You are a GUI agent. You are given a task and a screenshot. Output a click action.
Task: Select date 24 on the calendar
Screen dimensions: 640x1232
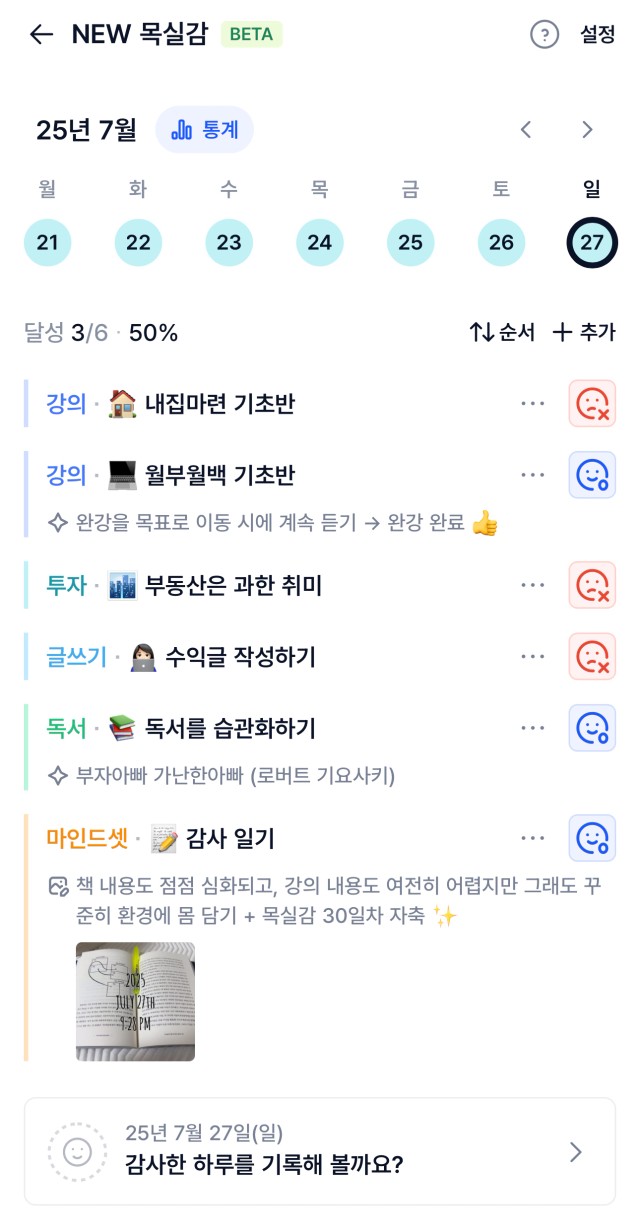pos(320,242)
